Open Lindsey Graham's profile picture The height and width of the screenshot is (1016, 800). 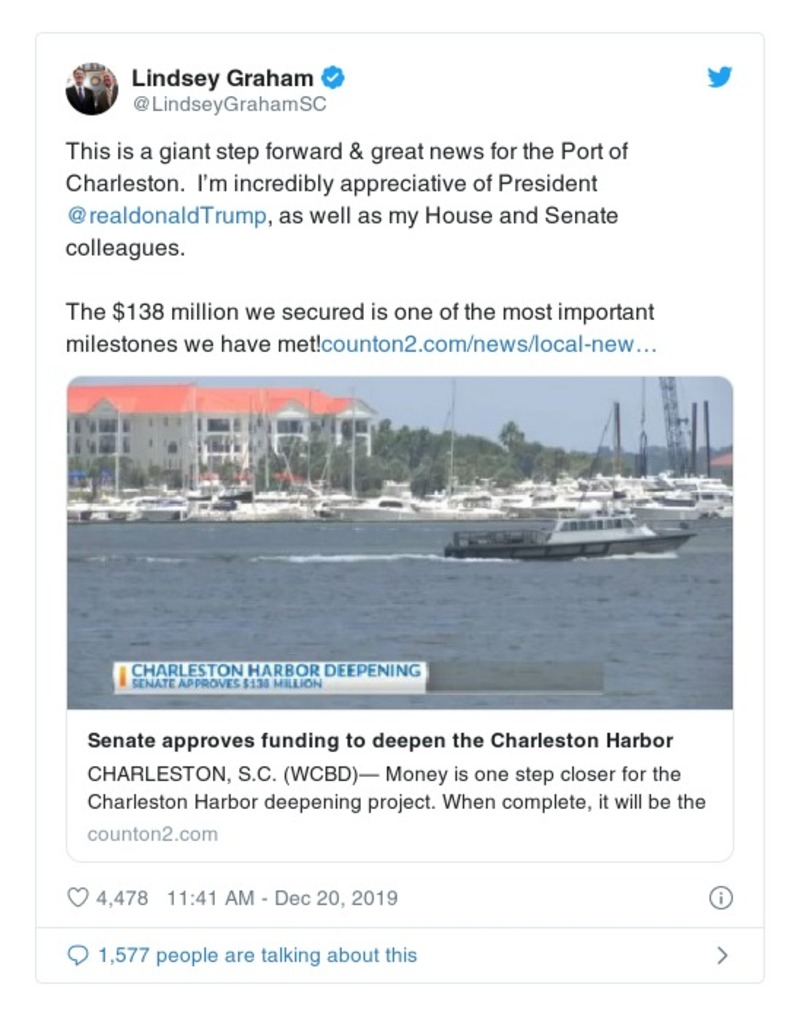[x=91, y=89]
